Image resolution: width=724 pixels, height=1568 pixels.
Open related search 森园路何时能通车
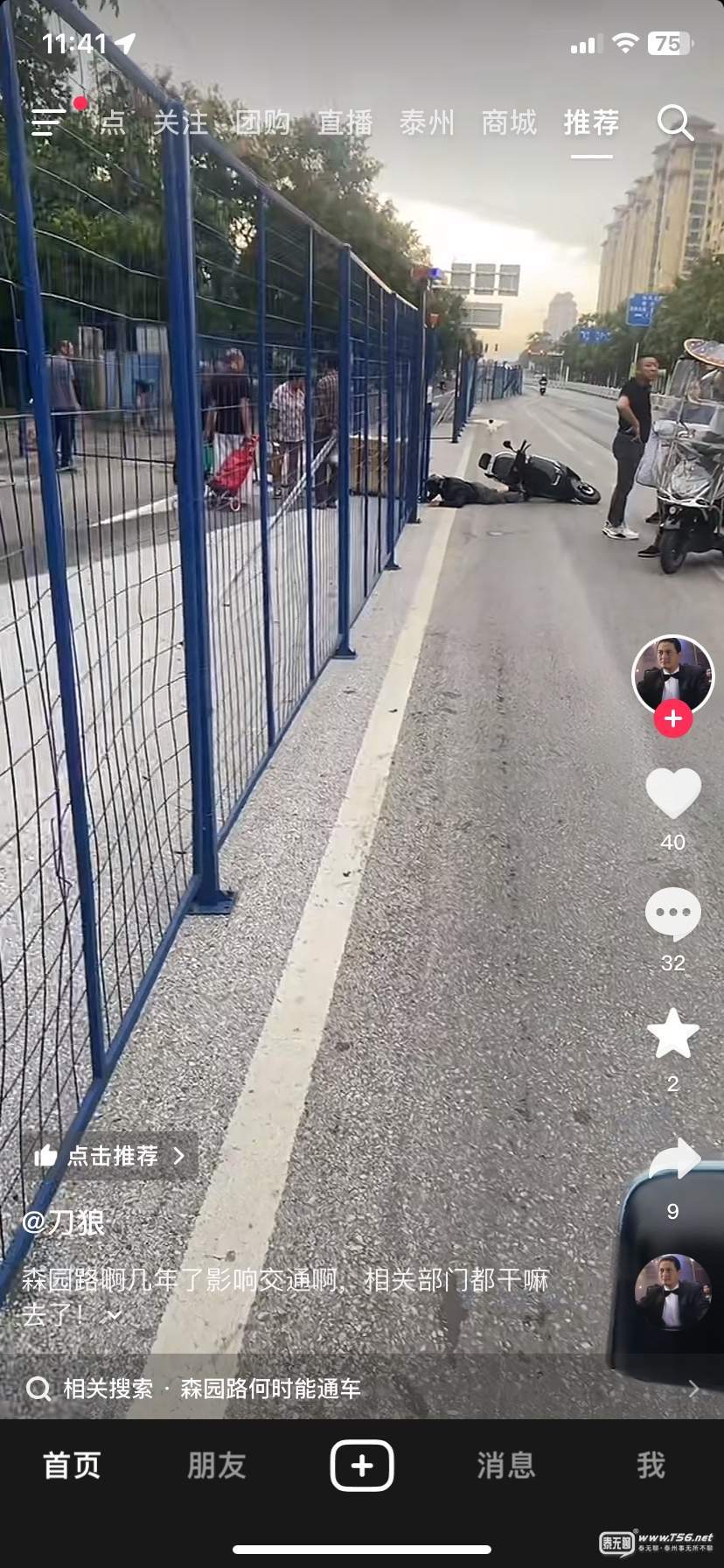[x=269, y=1389]
